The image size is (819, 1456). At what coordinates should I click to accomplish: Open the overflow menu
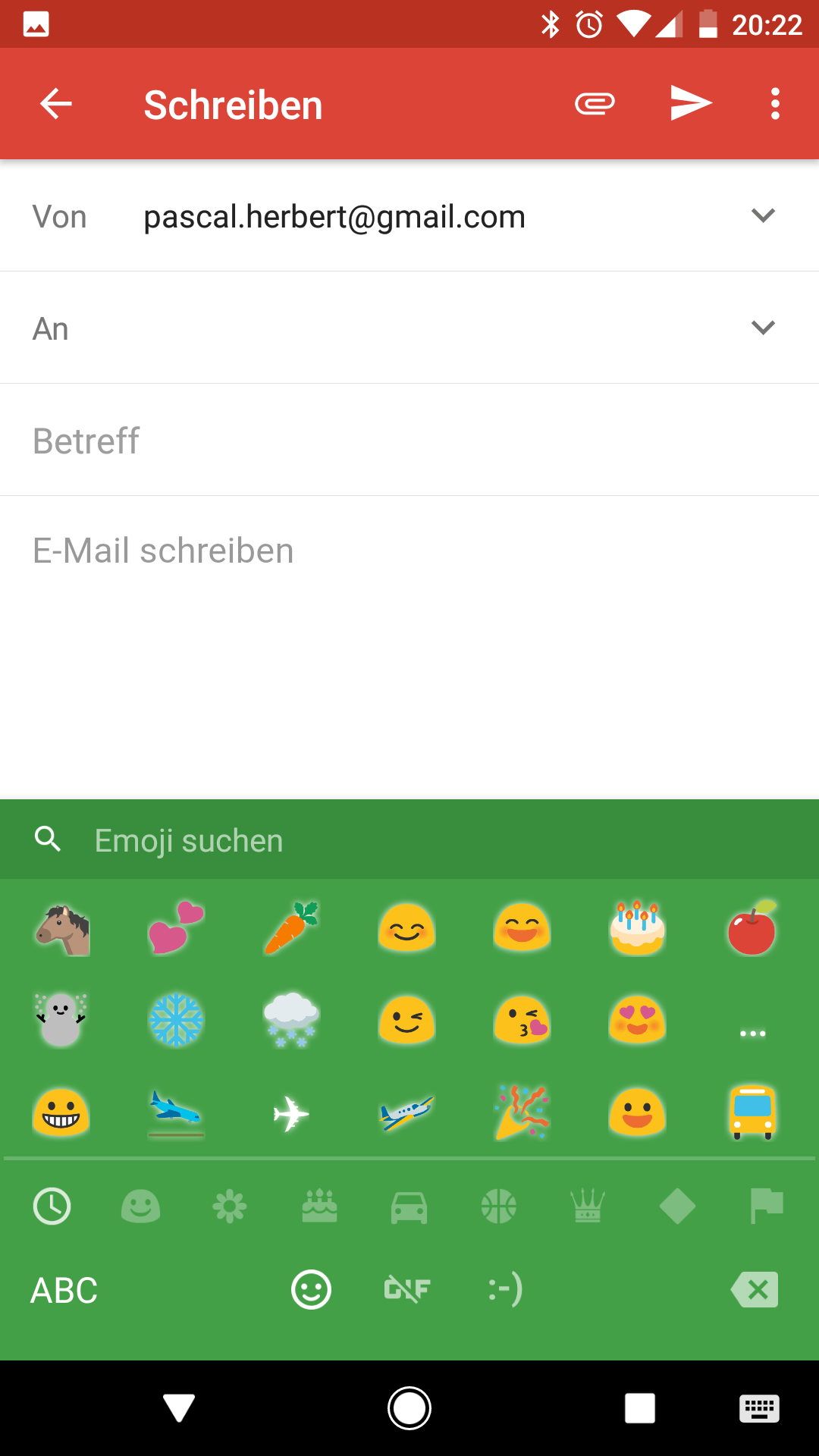(775, 104)
